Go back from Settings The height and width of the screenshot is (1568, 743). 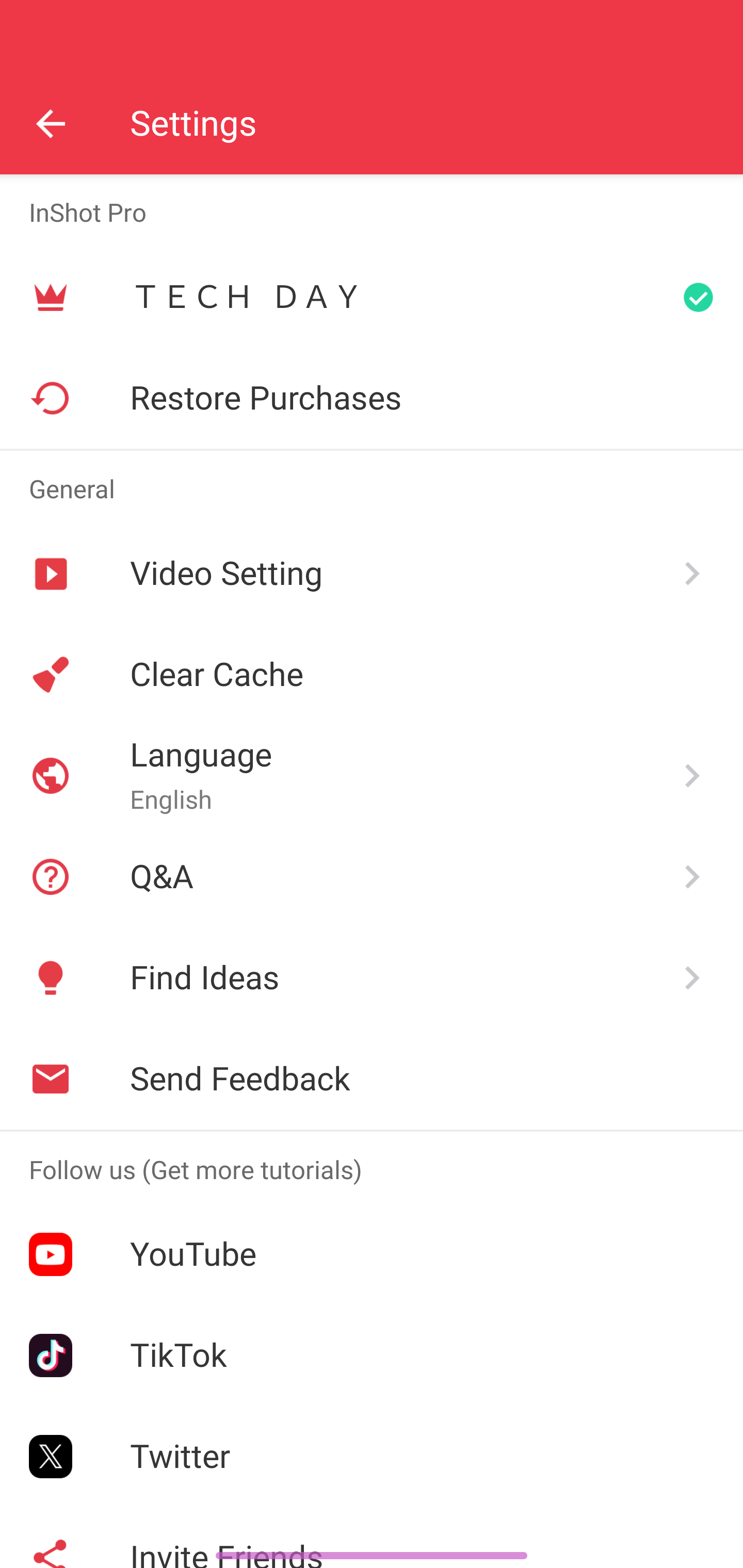click(x=51, y=124)
